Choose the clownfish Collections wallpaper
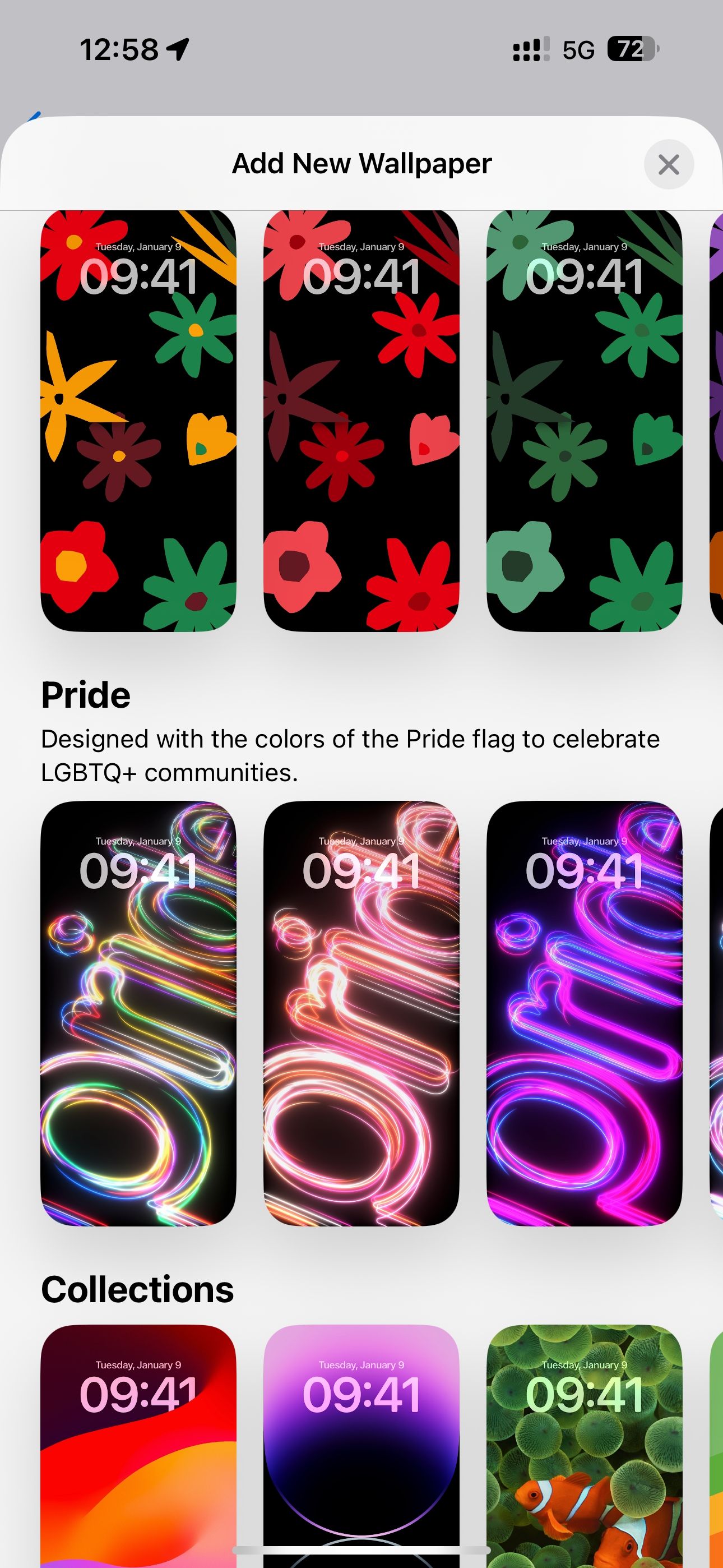The image size is (723, 1568). pos(583,1449)
